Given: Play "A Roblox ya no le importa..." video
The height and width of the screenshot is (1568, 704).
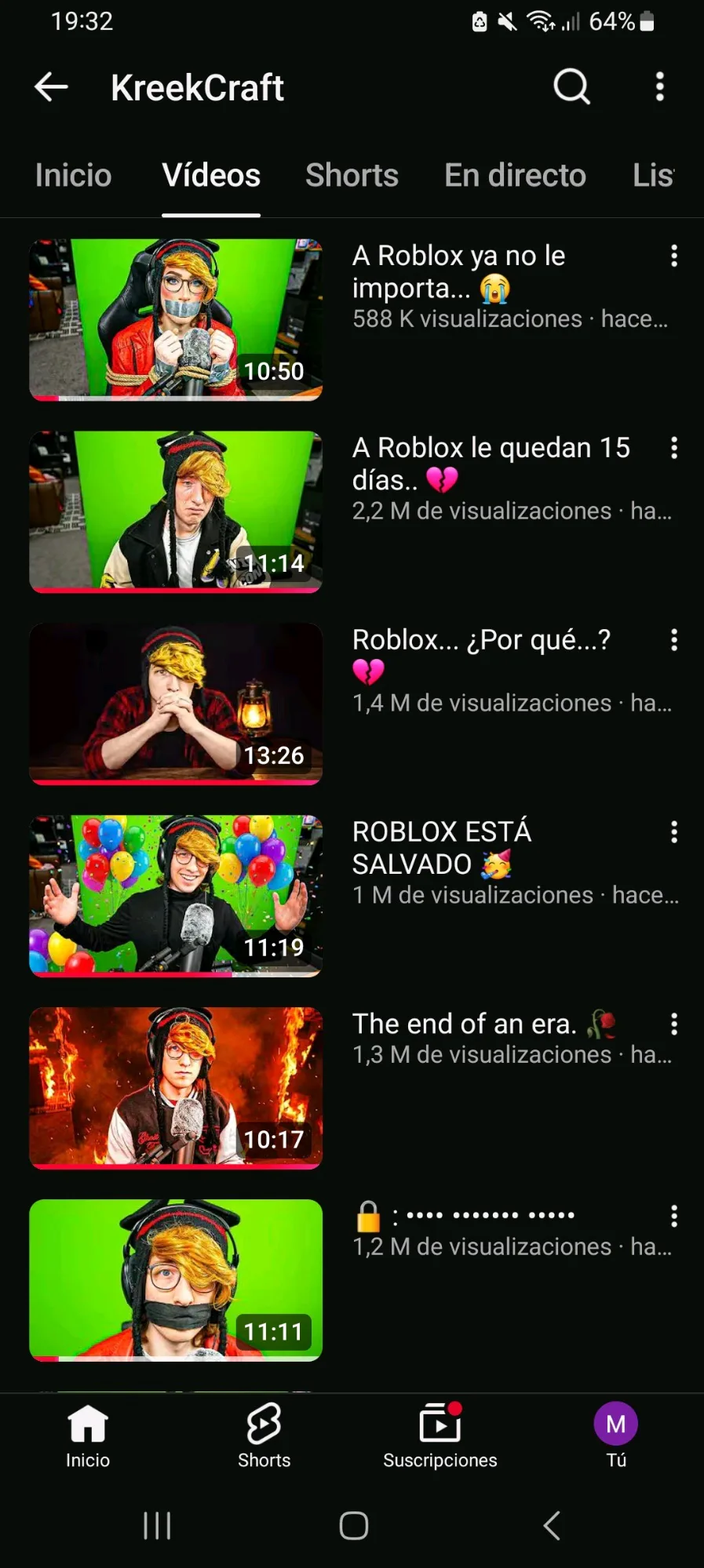Looking at the screenshot, I should tap(176, 319).
